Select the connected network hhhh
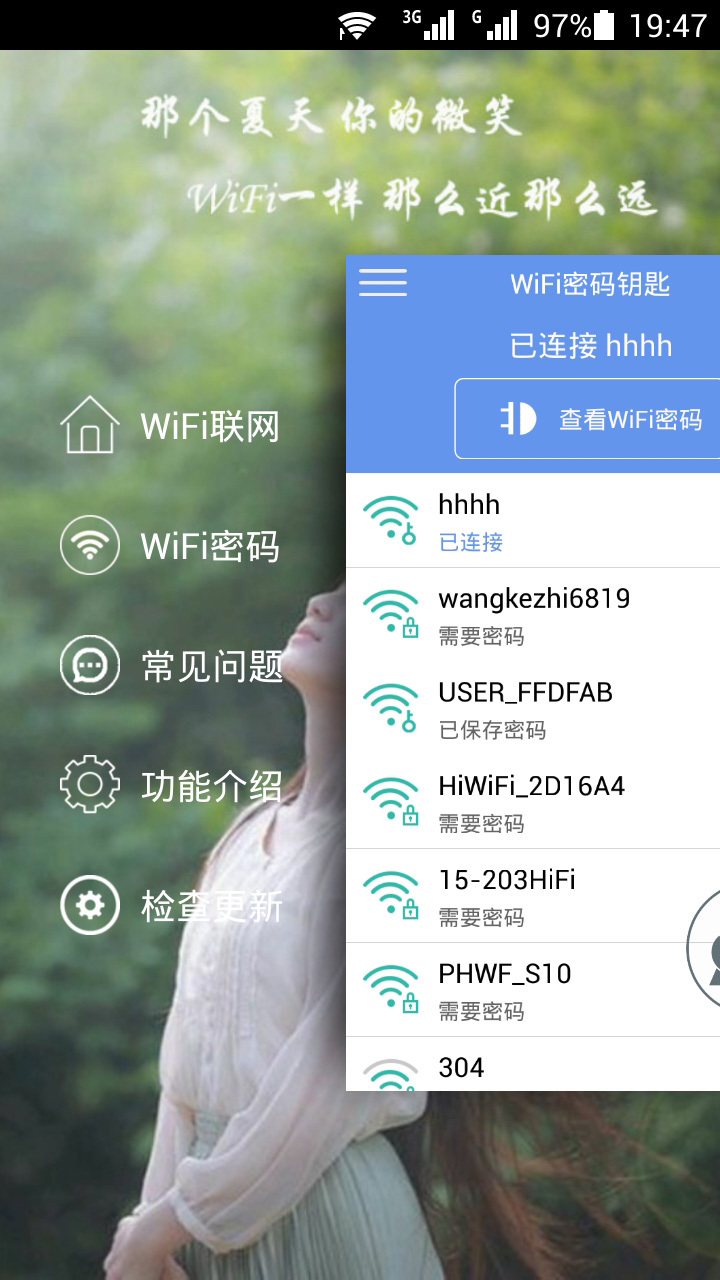The width and height of the screenshot is (720, 1280). (x=533, y=521)
